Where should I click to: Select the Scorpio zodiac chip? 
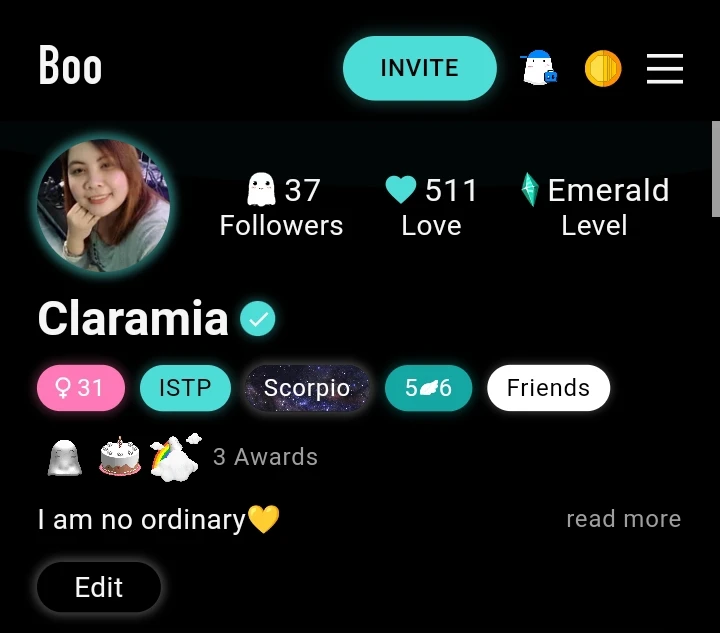[307, 388]
